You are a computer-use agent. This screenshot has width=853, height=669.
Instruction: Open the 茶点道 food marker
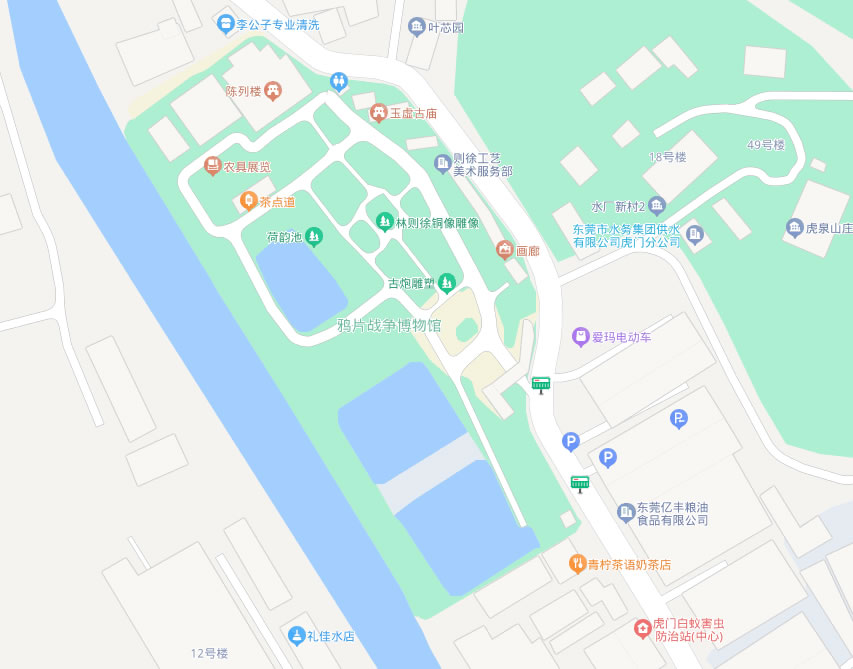(x=248, y=201)
